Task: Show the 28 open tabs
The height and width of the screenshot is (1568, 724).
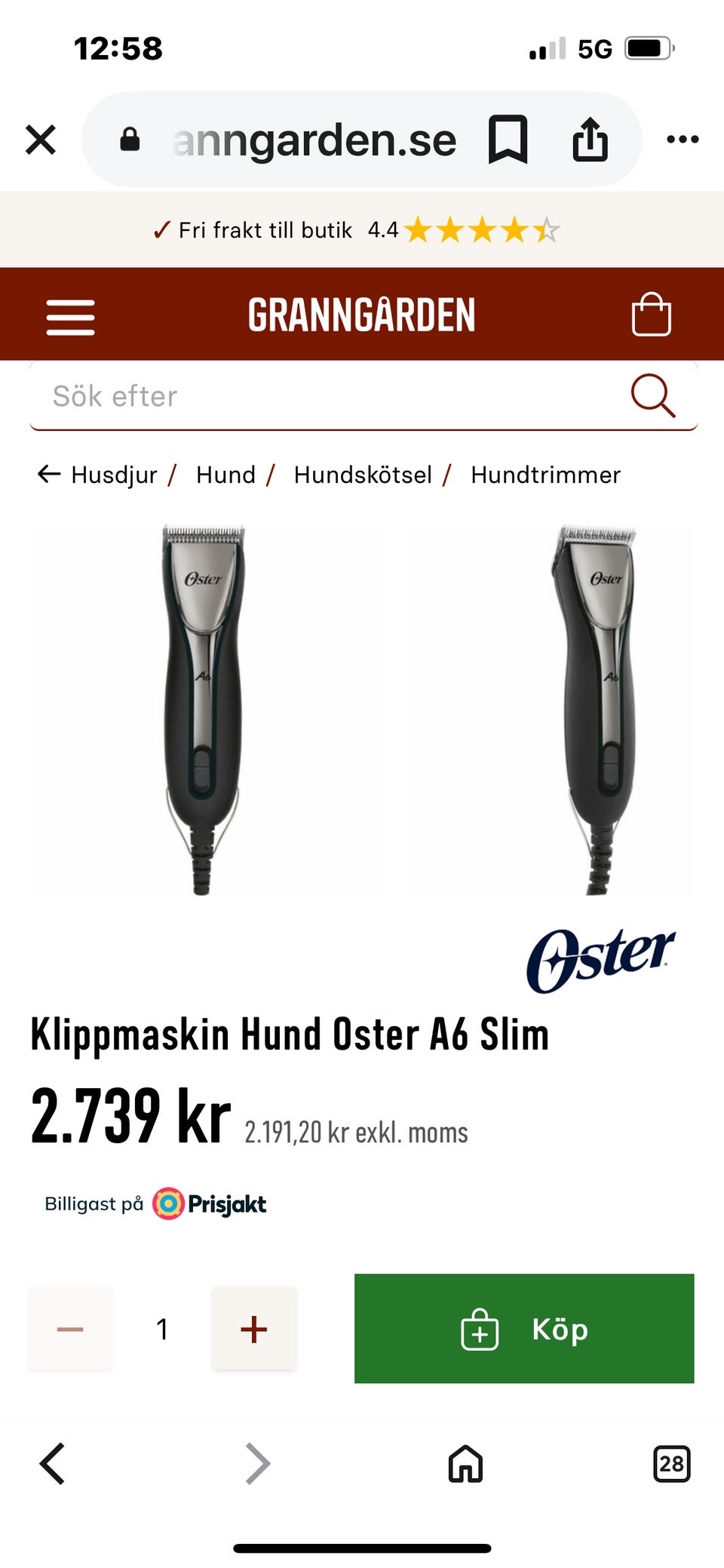Action: (671, 1464)
